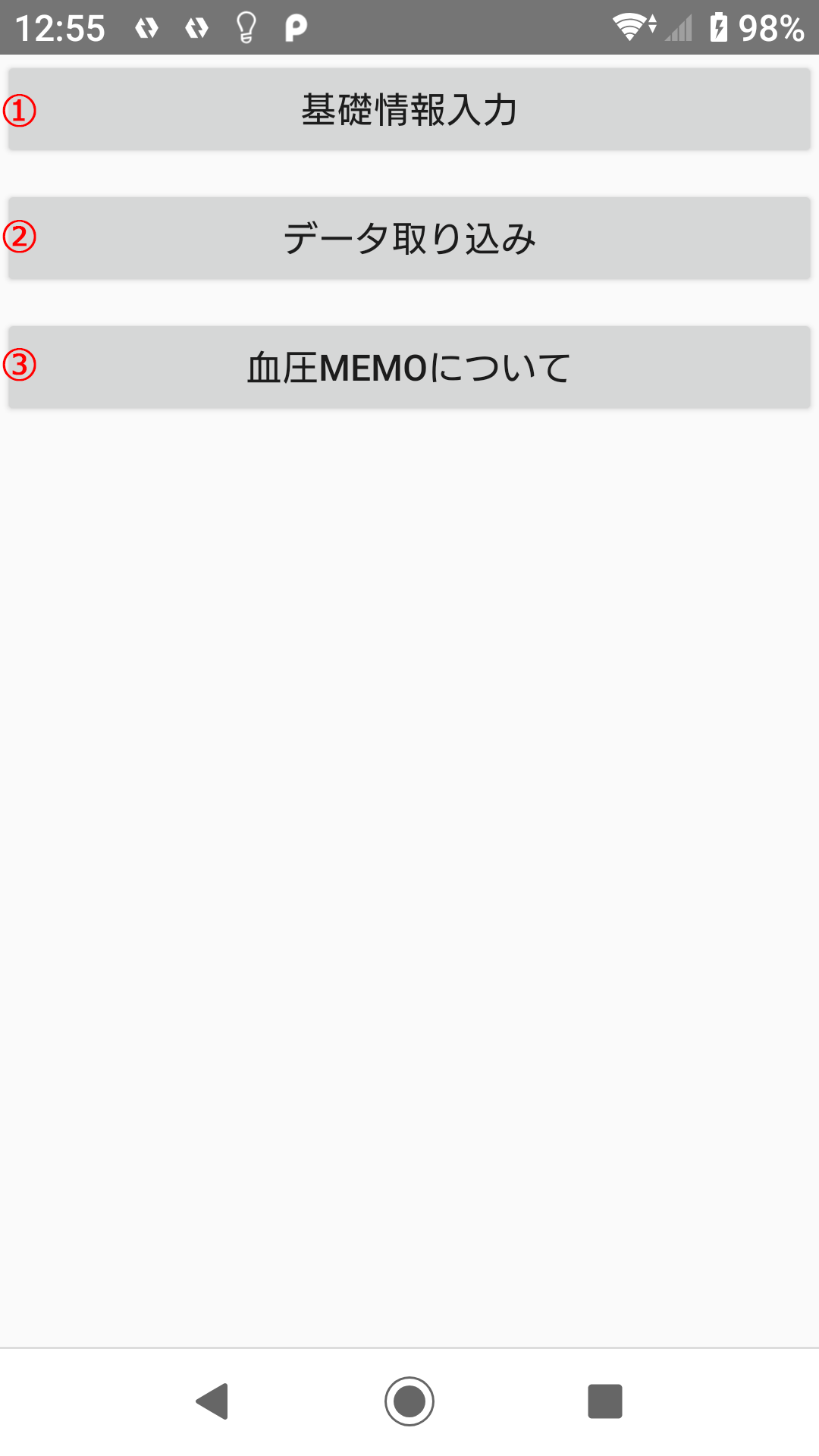
Task: Tap the system home button
Action: point(409,1401)
